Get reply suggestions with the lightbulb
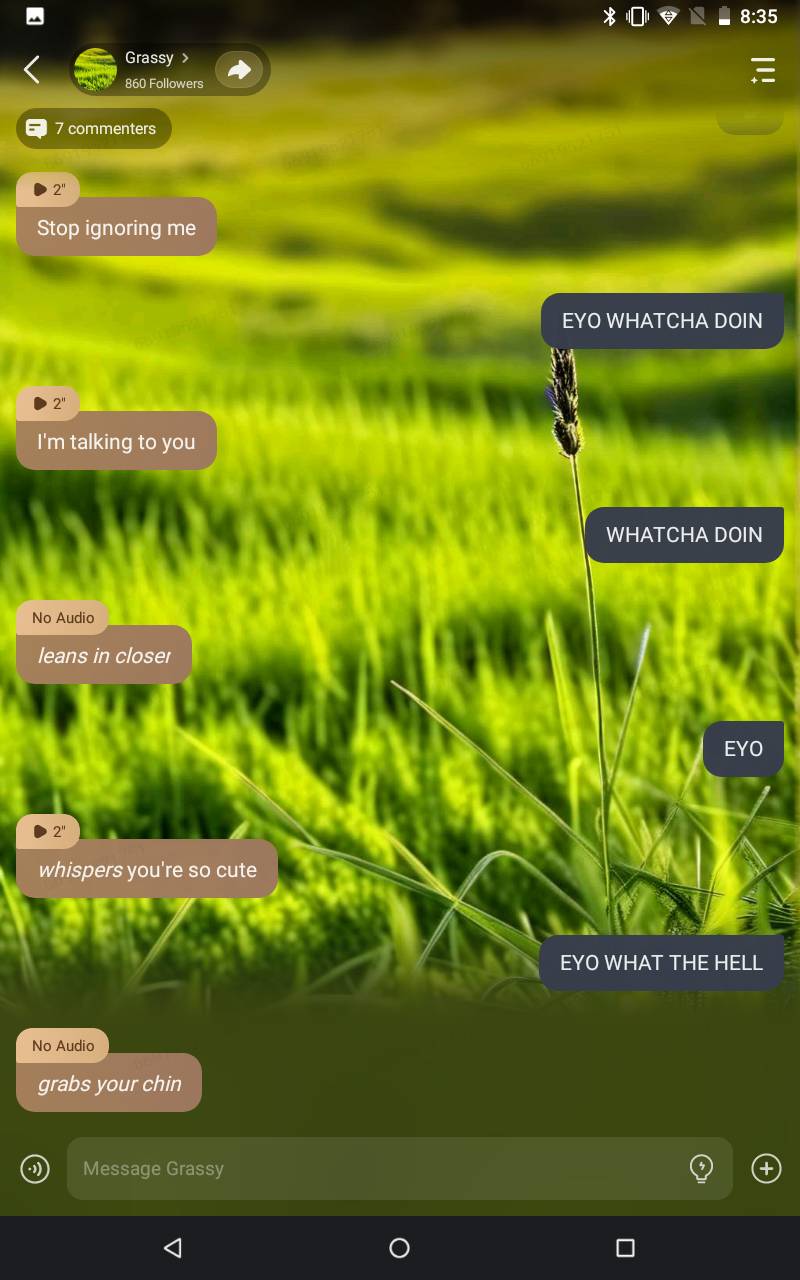This screenshot has width=800, height=1280. (x=701, y=1168)
